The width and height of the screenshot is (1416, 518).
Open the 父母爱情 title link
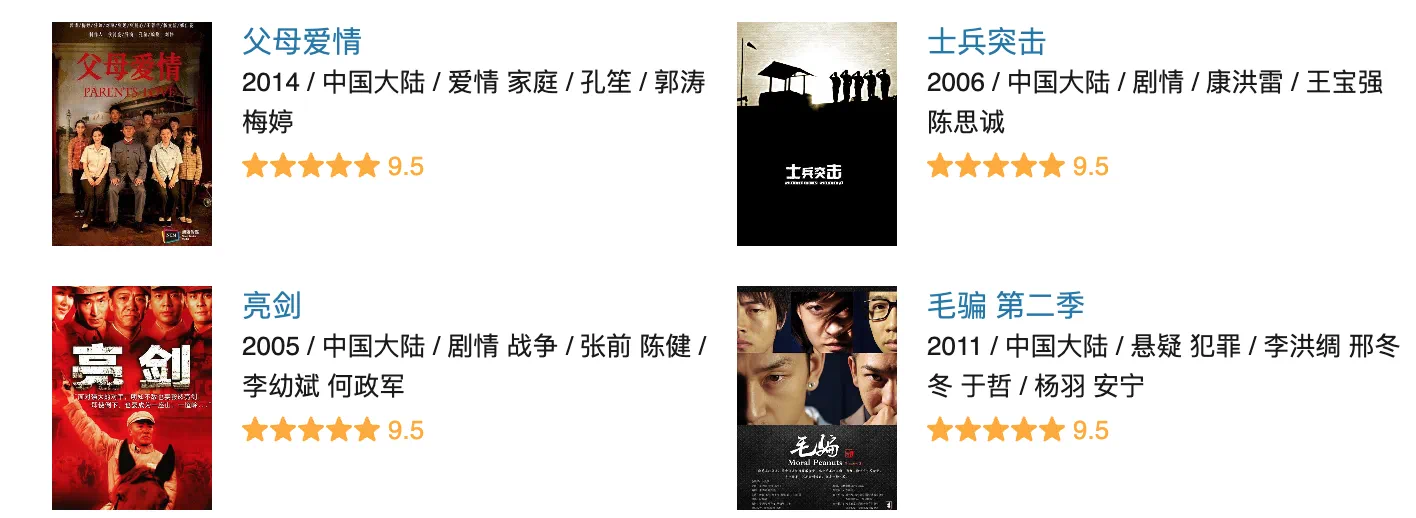coord(301,42)
